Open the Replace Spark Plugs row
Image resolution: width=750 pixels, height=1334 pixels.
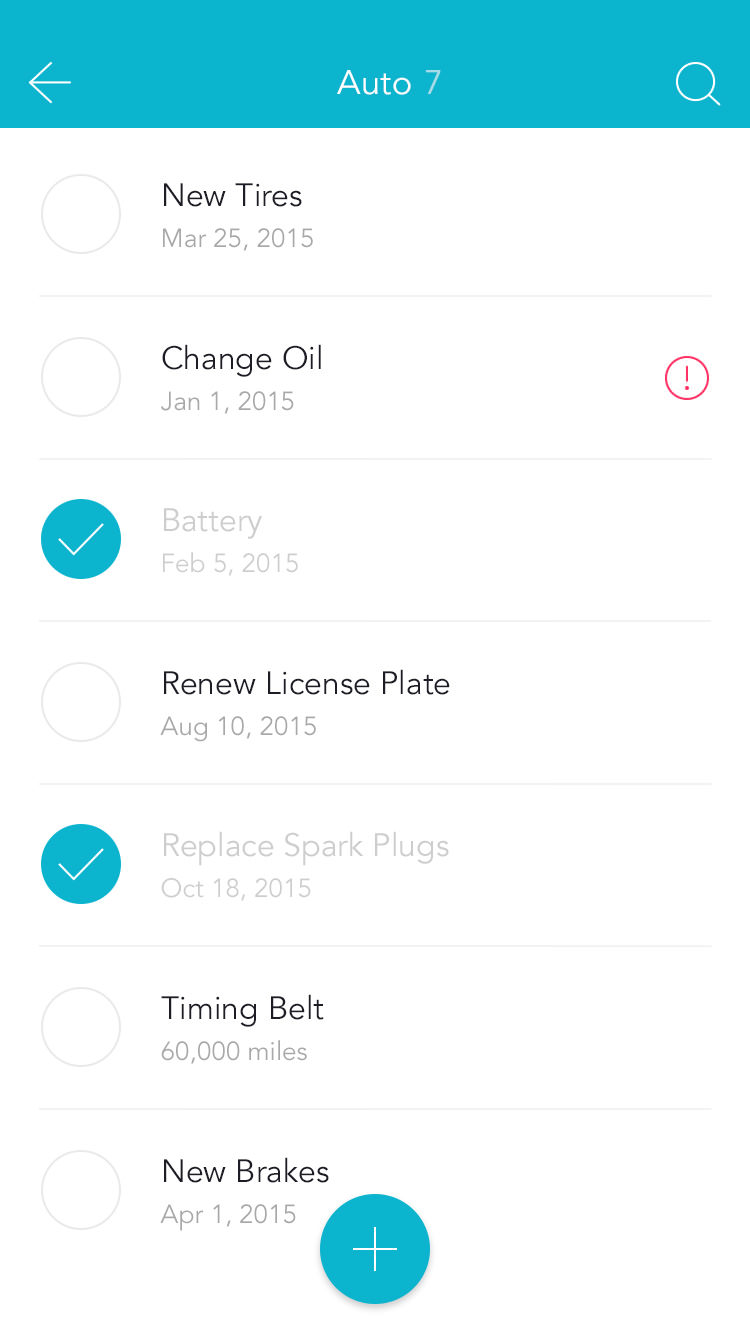375,865
